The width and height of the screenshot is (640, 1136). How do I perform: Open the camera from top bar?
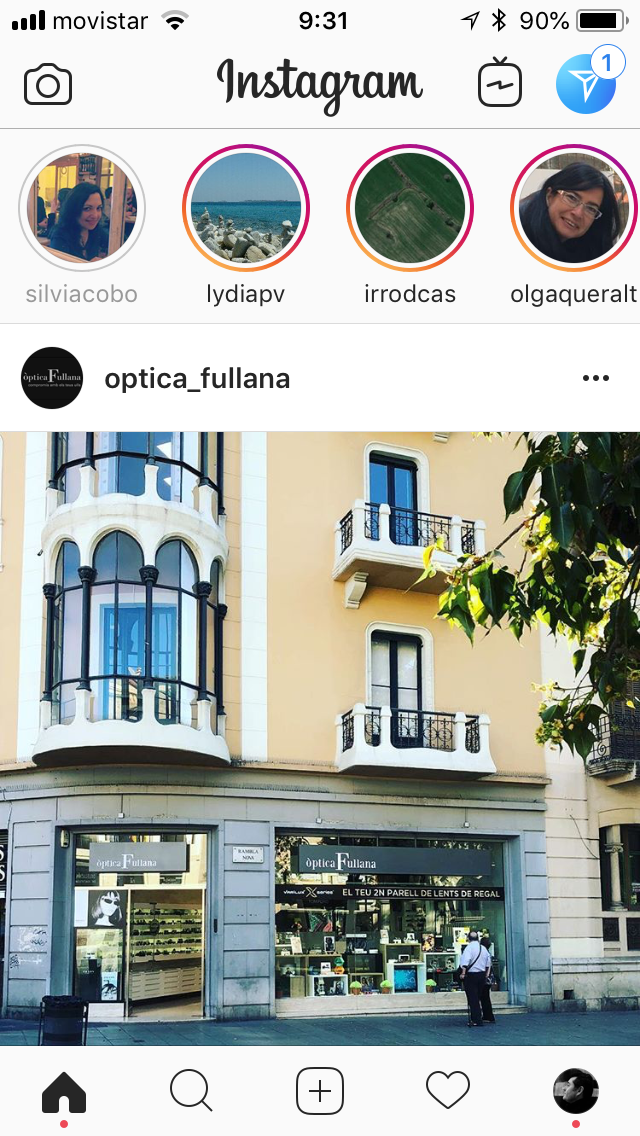48,84
